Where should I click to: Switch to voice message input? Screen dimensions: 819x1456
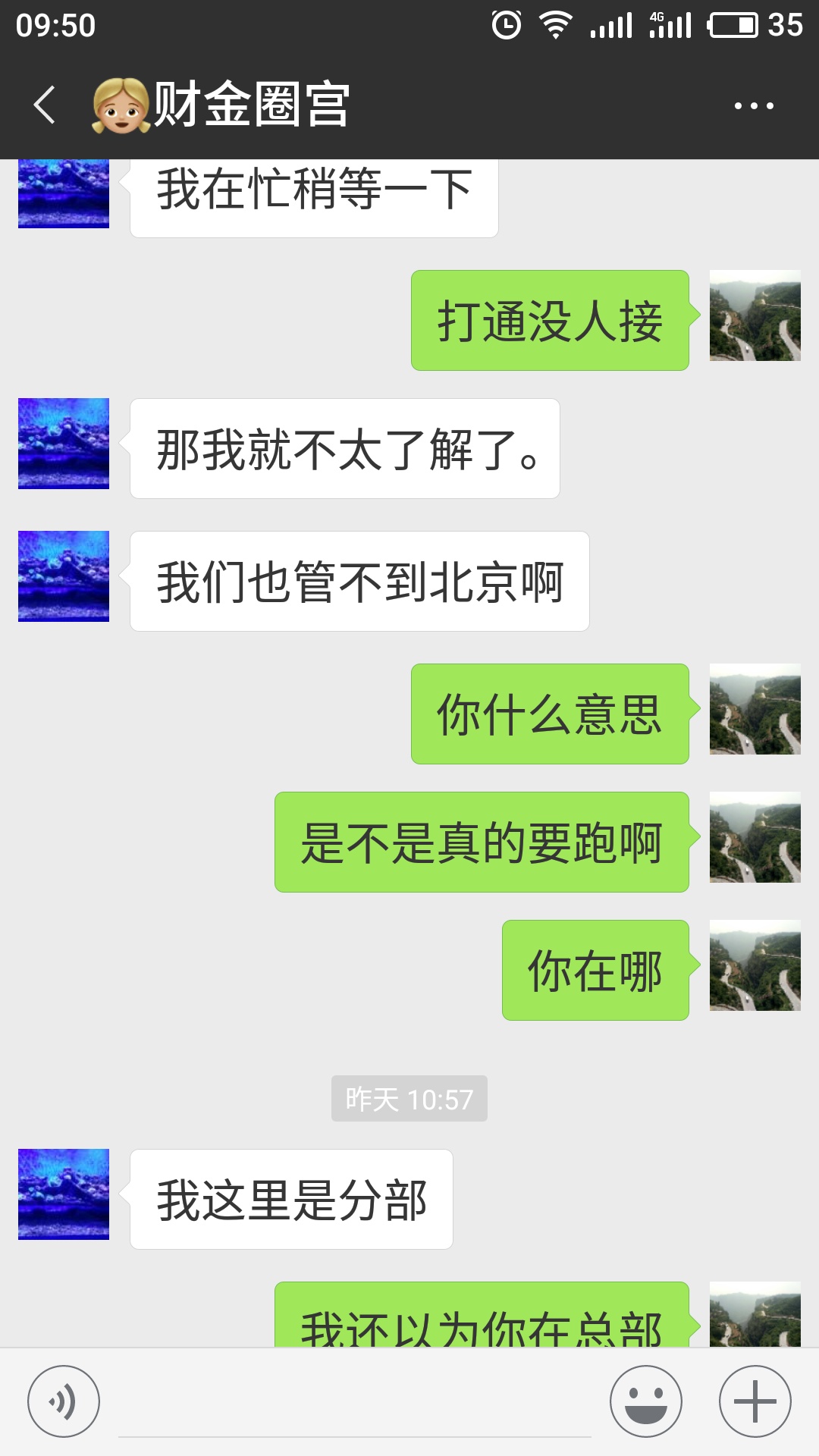[64, 1401]
